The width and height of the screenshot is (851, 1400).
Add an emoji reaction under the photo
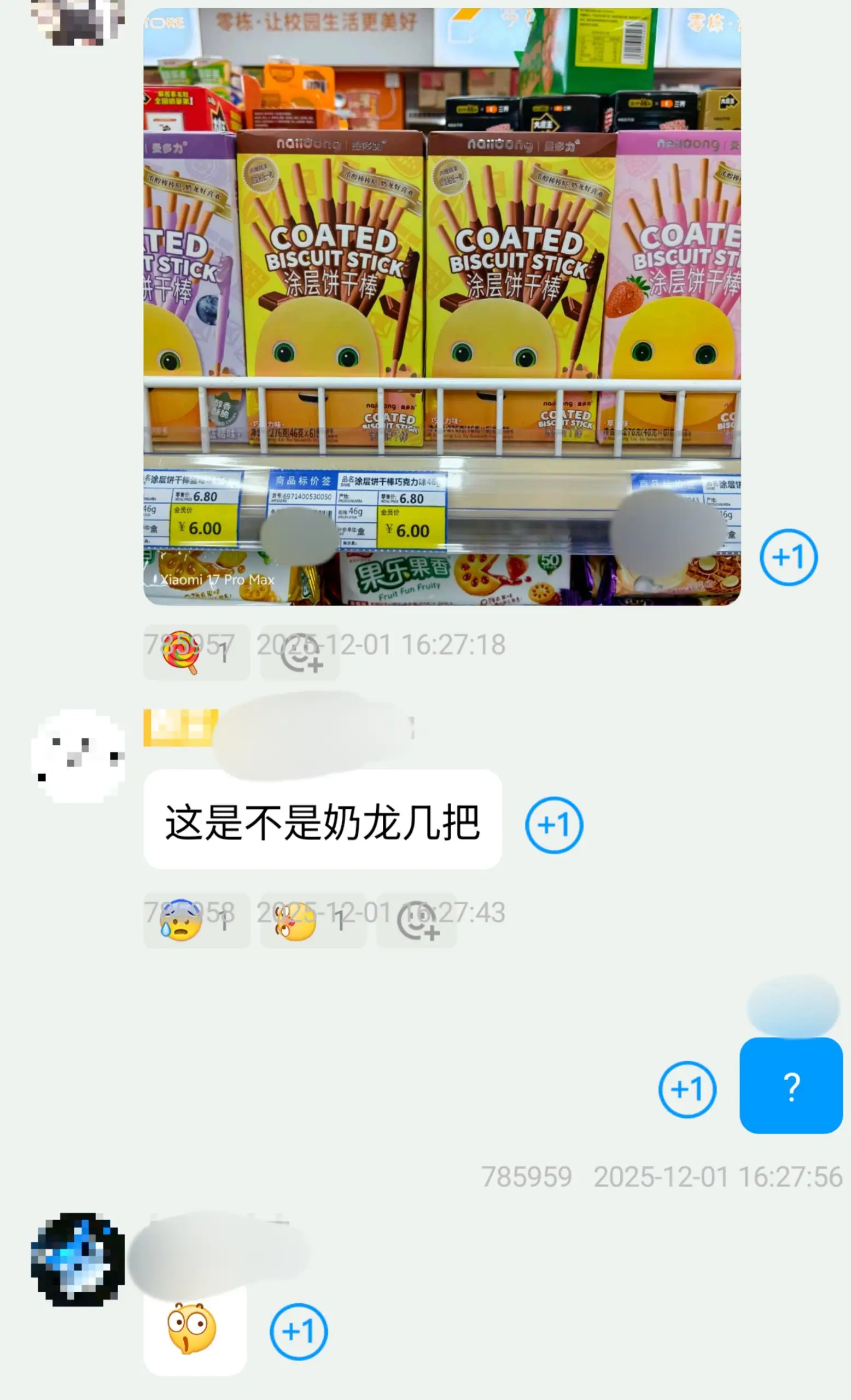pyautogui.click(x=300, y=652)
